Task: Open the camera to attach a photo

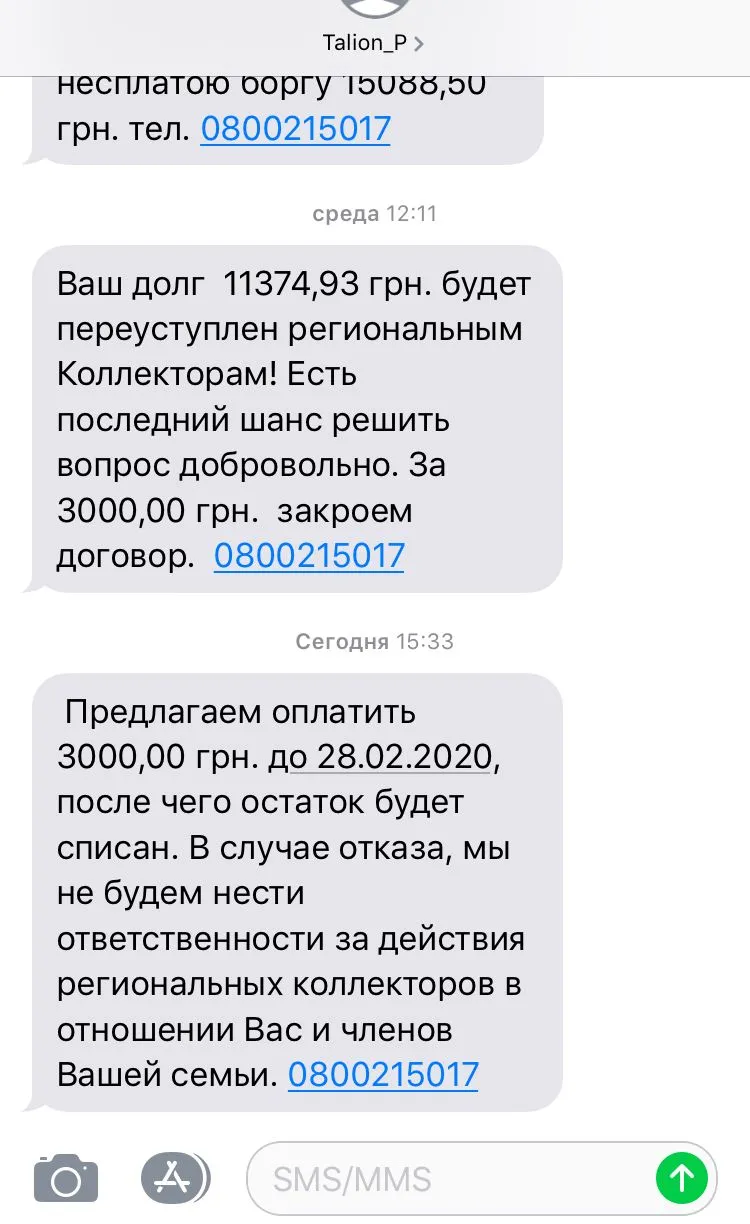Action: pos(66,1177)
